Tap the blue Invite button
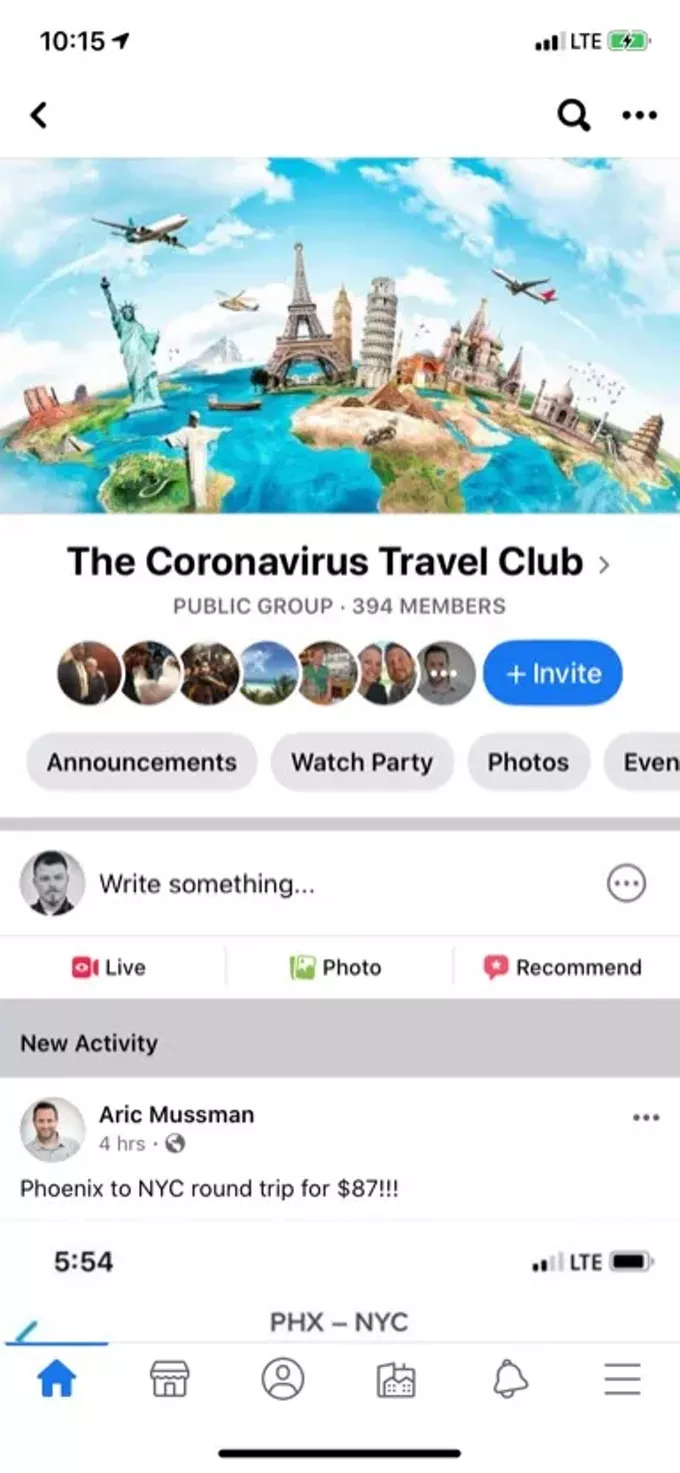 point(552,673)
